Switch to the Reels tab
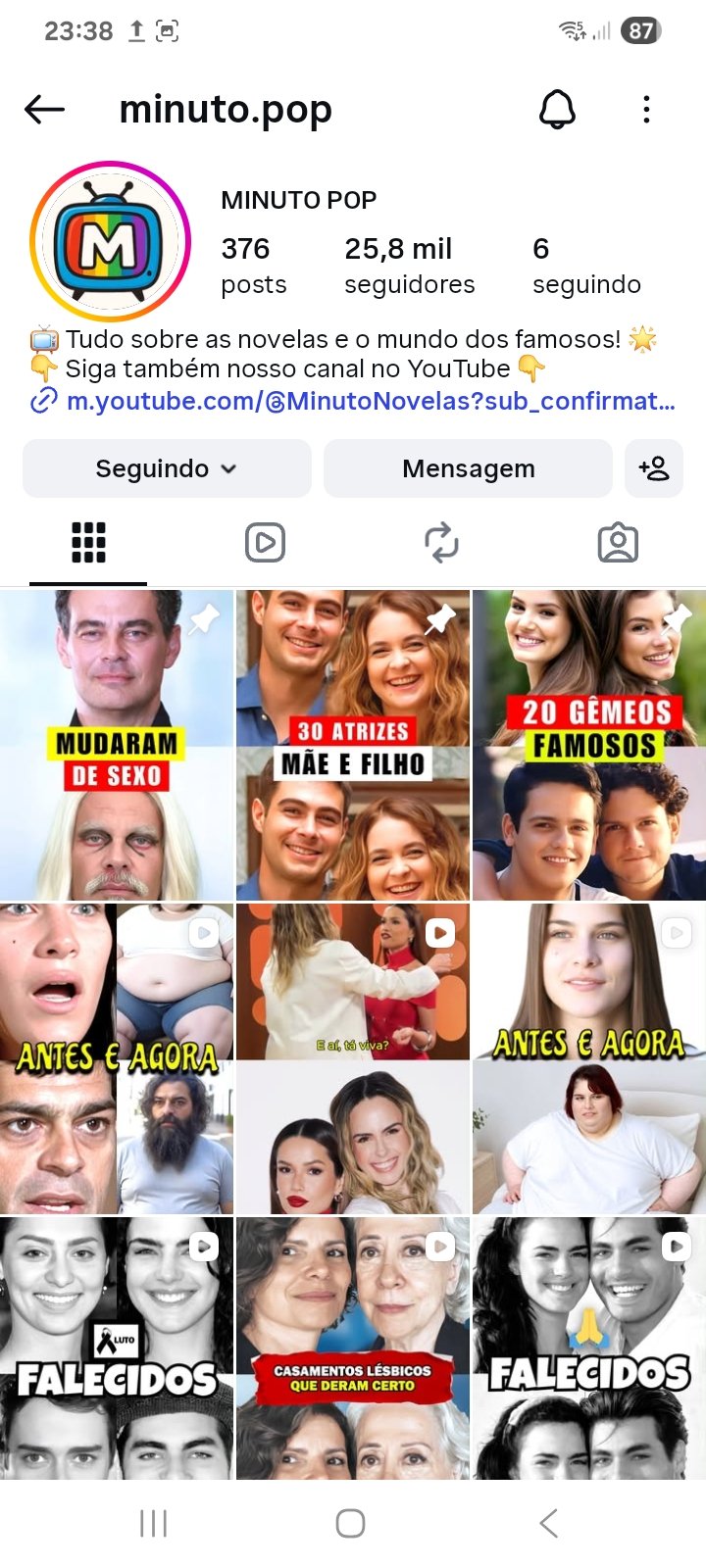Screen dimensions: 706x1568 click(265, 543)
